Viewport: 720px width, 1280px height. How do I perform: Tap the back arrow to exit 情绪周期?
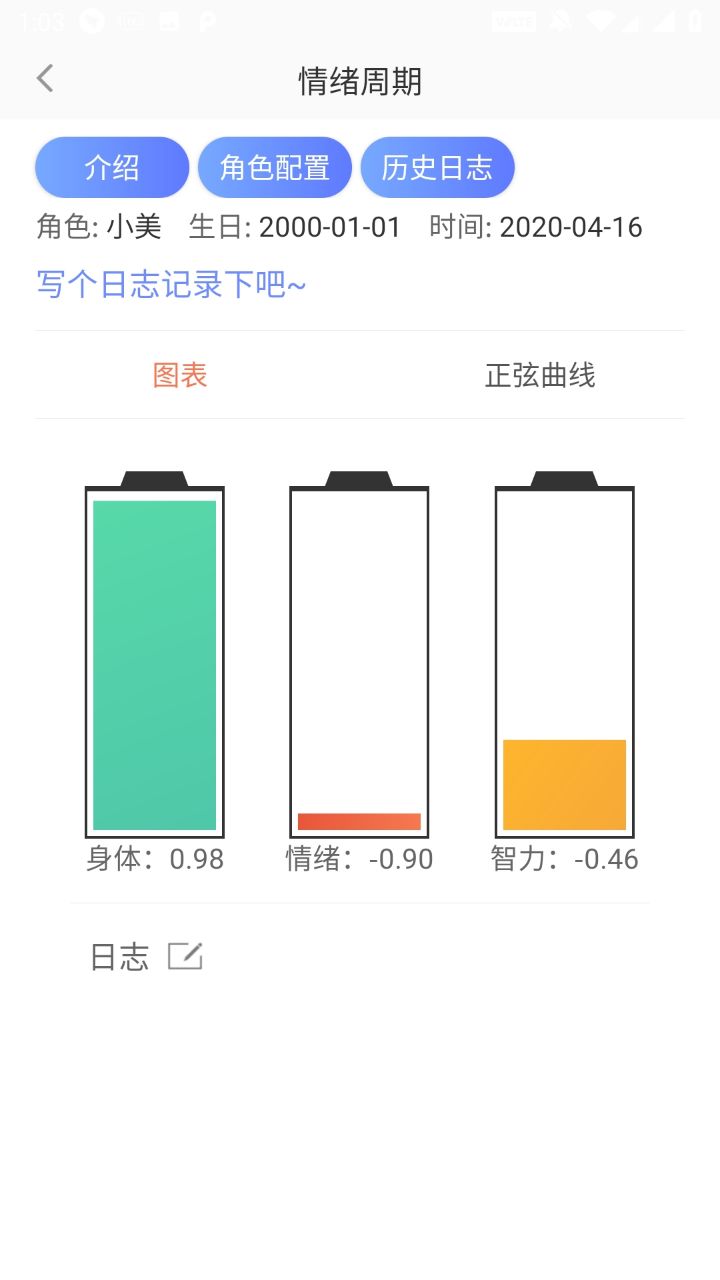[x=43, y=77]
